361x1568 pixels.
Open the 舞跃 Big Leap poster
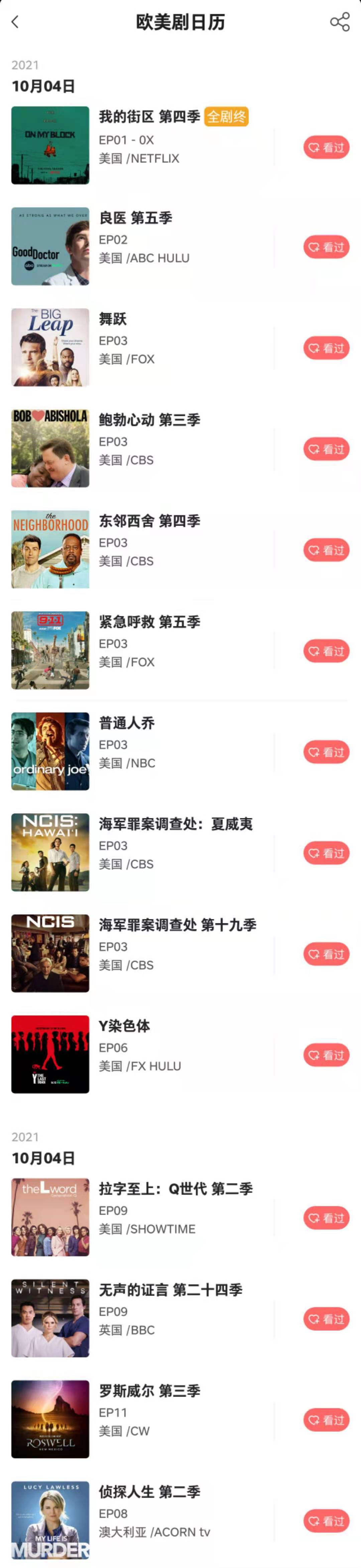click(x=50, y=347)
